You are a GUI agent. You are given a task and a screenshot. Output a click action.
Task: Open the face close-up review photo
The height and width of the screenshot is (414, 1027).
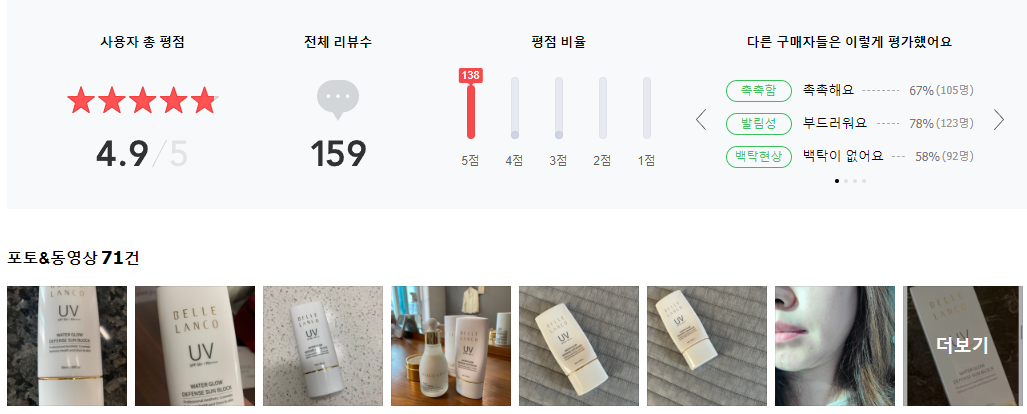835,346
